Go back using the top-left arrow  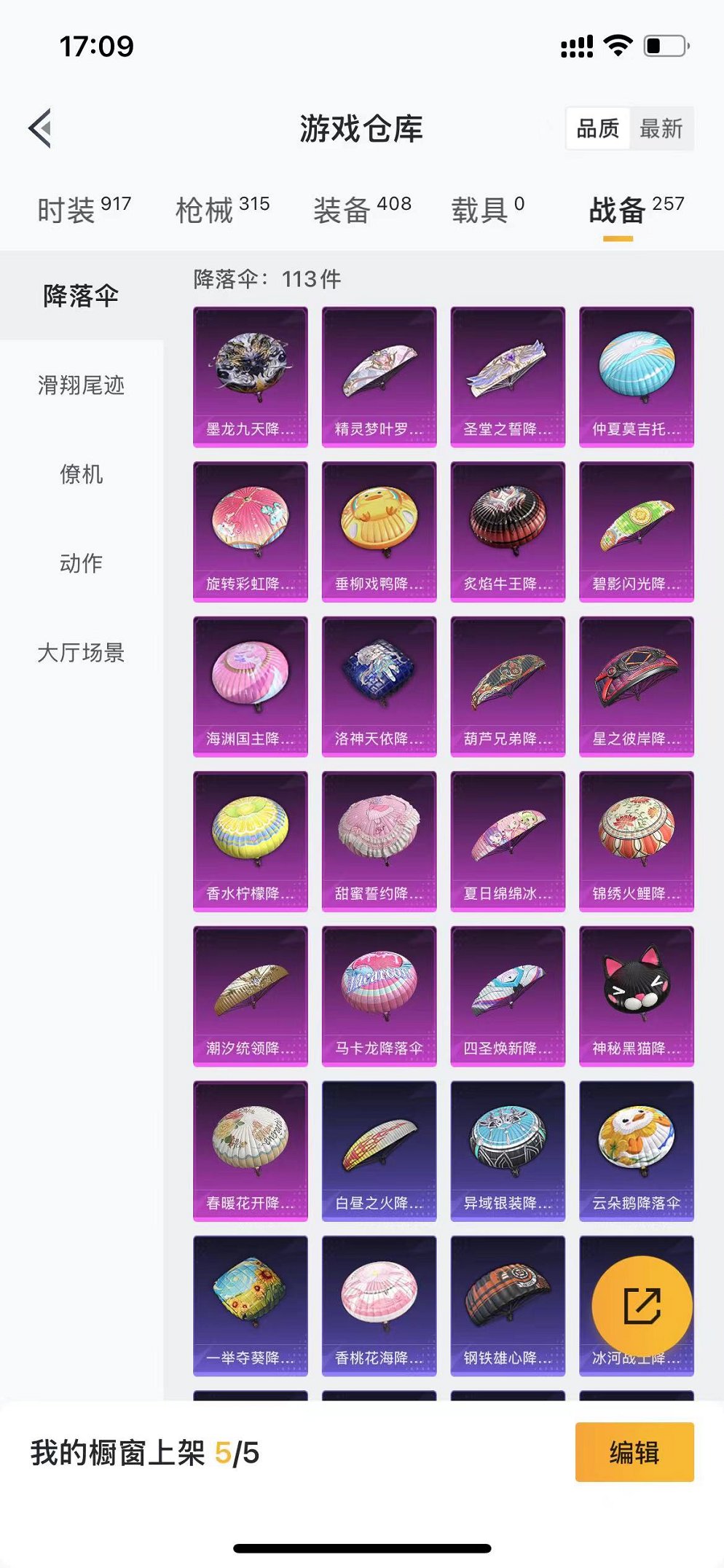coord(41,128)
